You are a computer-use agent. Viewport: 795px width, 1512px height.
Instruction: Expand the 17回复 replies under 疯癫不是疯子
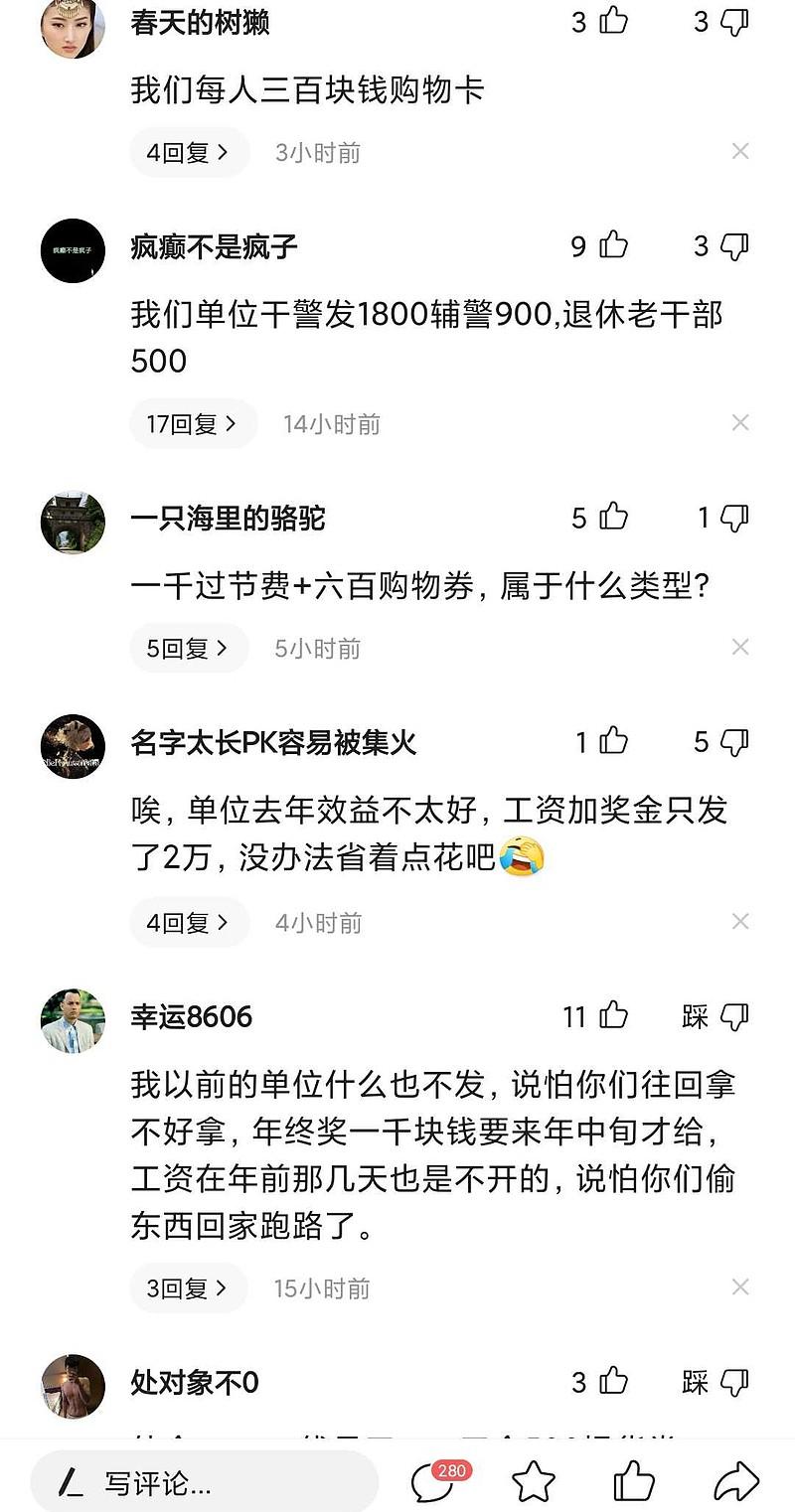193,424
